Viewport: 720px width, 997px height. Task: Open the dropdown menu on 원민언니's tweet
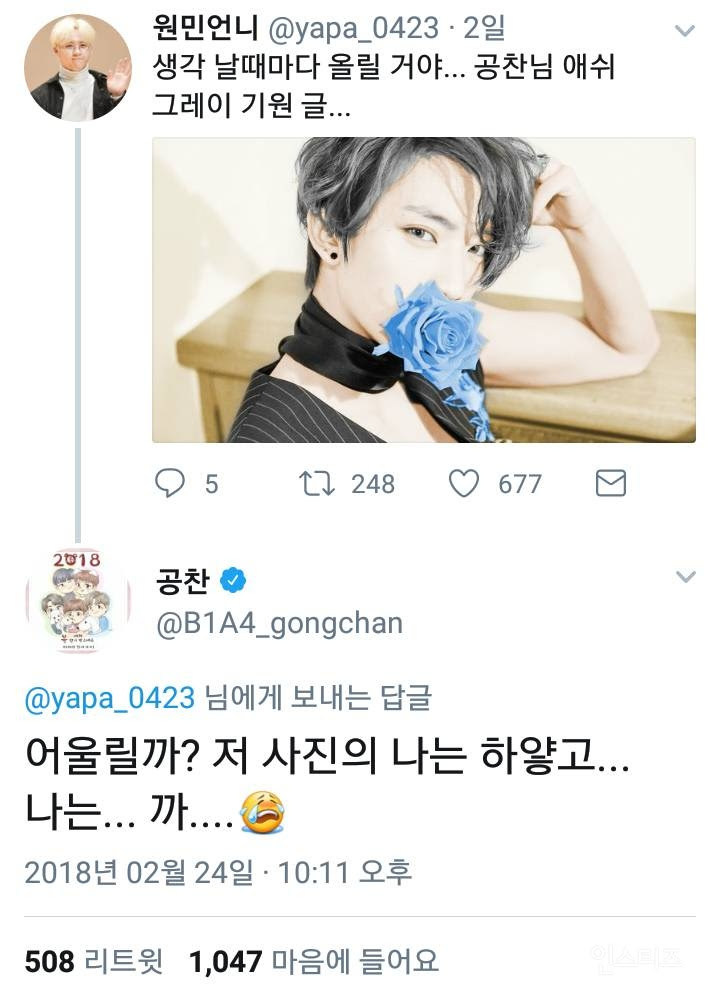(685, 31)
